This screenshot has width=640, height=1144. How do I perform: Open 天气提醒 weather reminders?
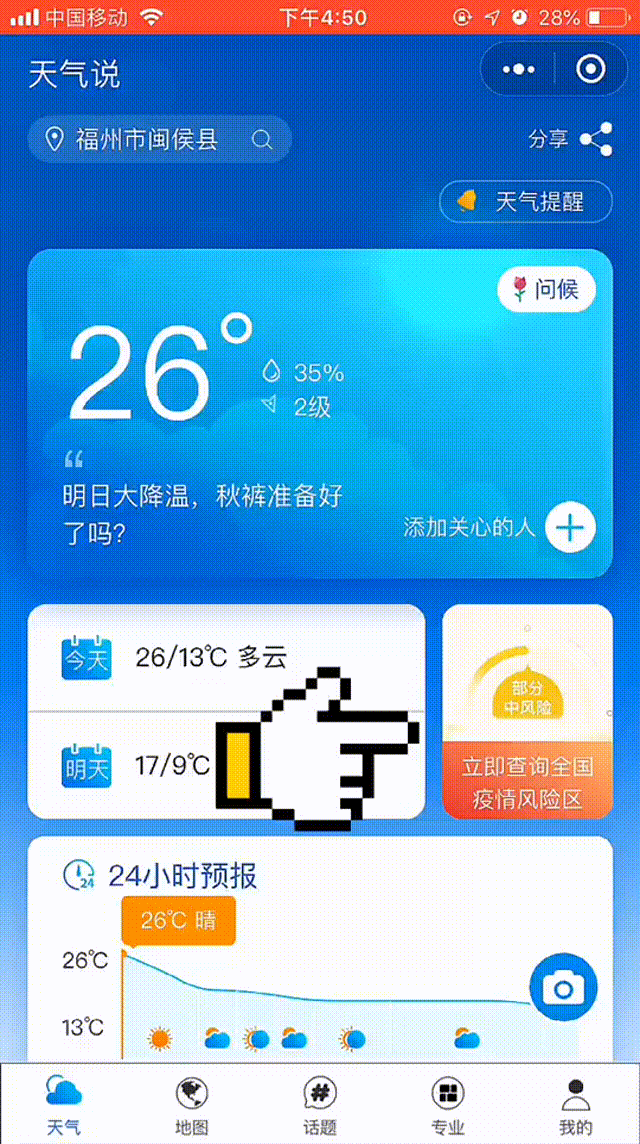click(x=526, y=202)
